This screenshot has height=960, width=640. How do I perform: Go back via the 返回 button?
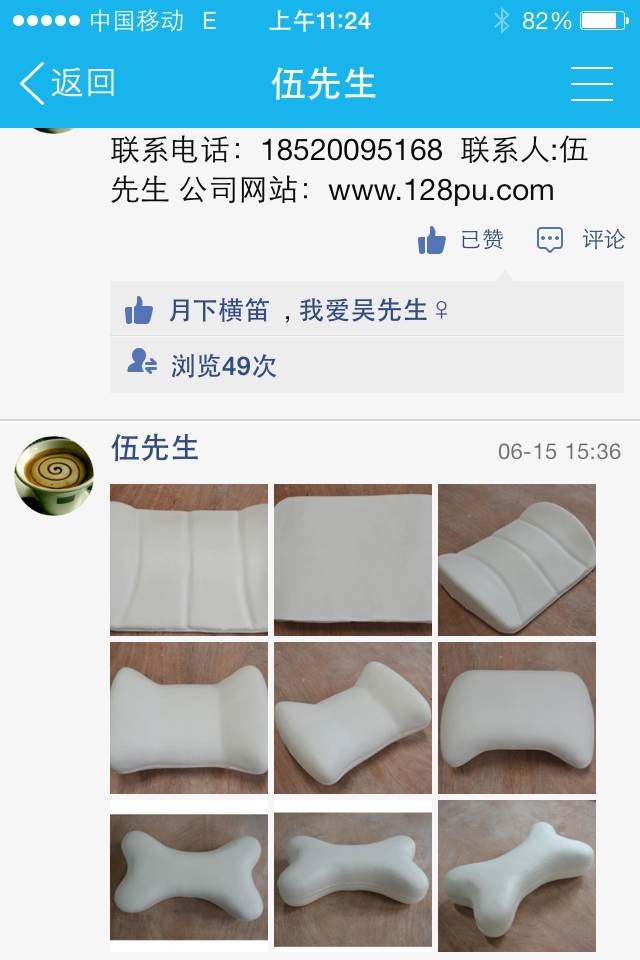68,83
